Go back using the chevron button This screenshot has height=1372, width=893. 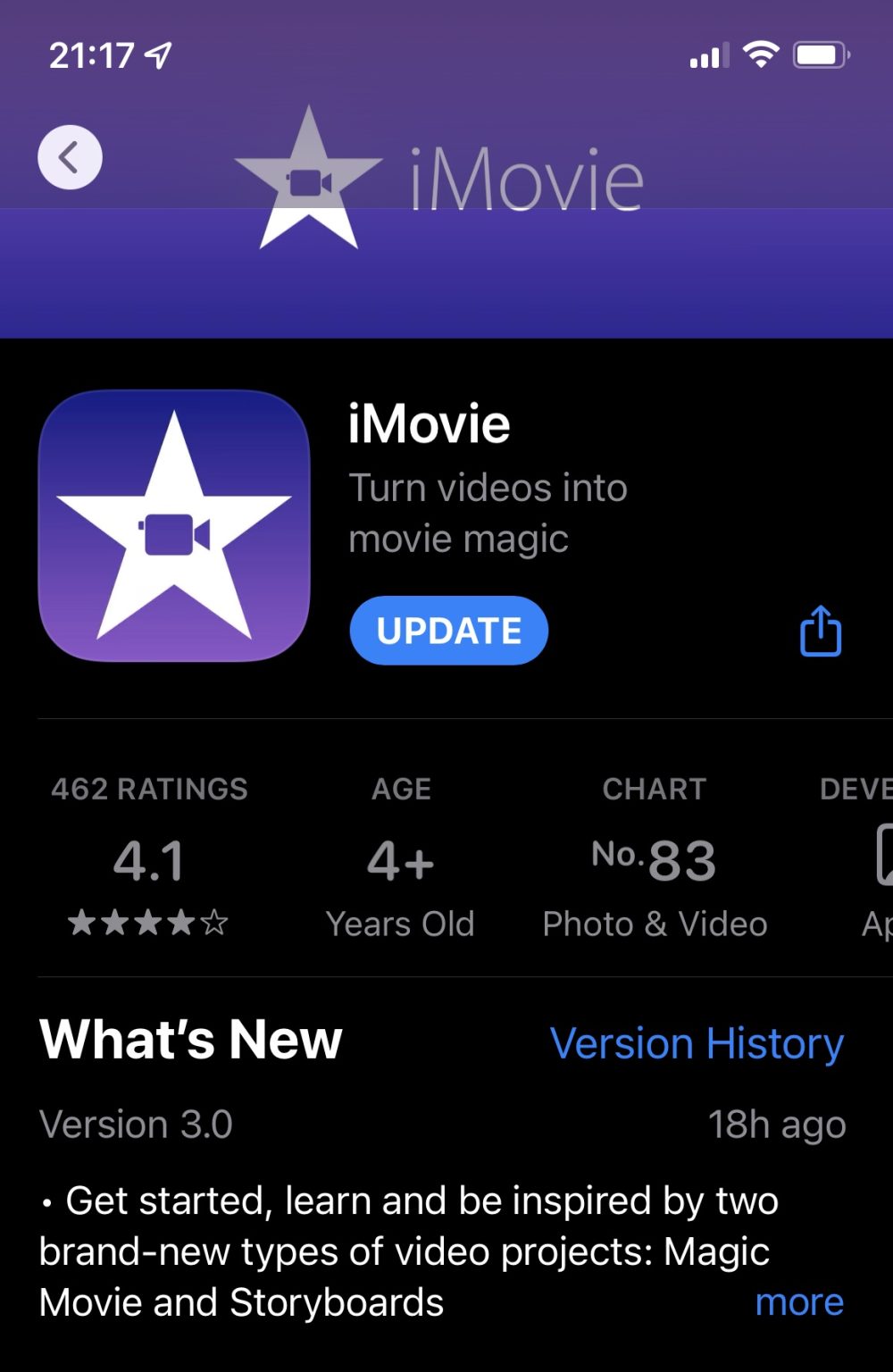(71, 156)
